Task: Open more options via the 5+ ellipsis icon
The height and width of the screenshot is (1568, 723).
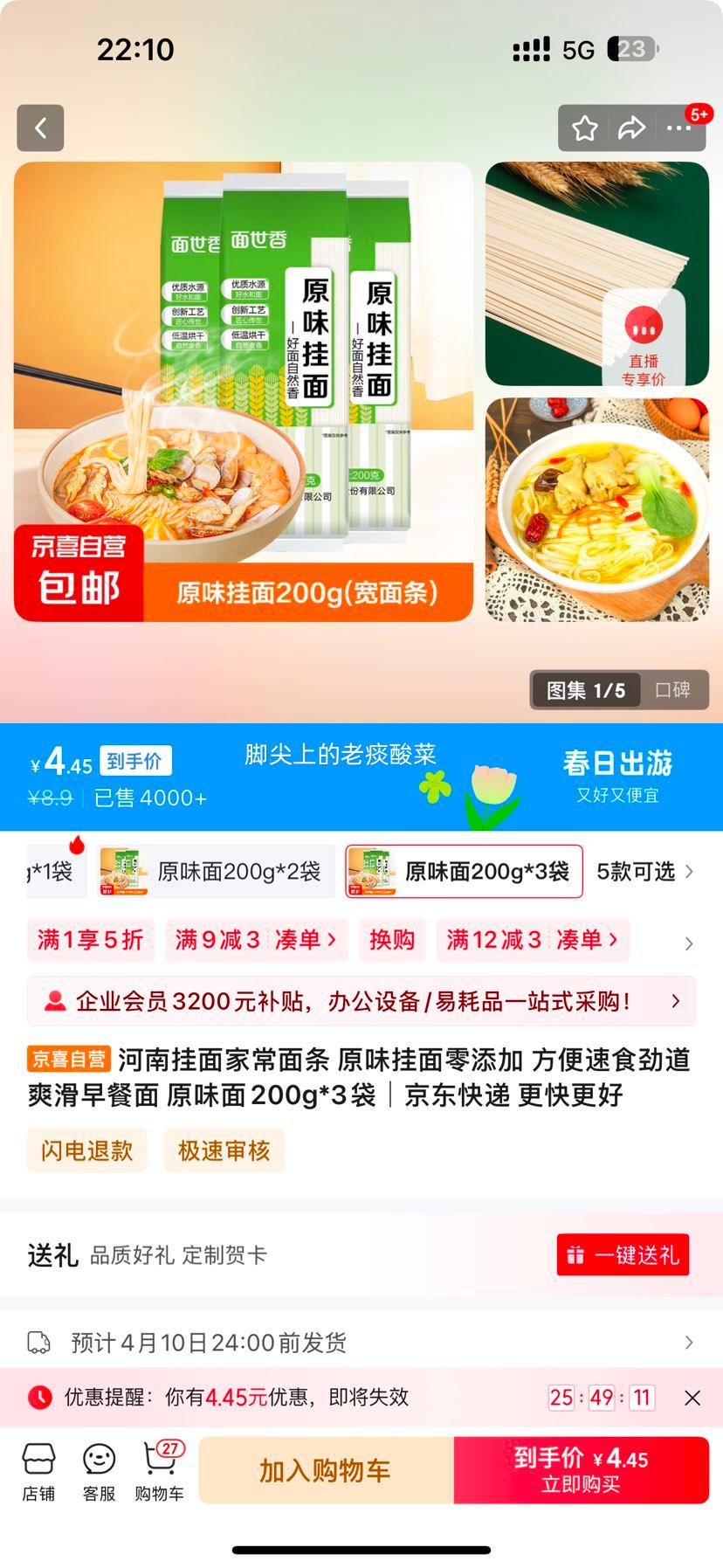Action: [x=678, y=128]
